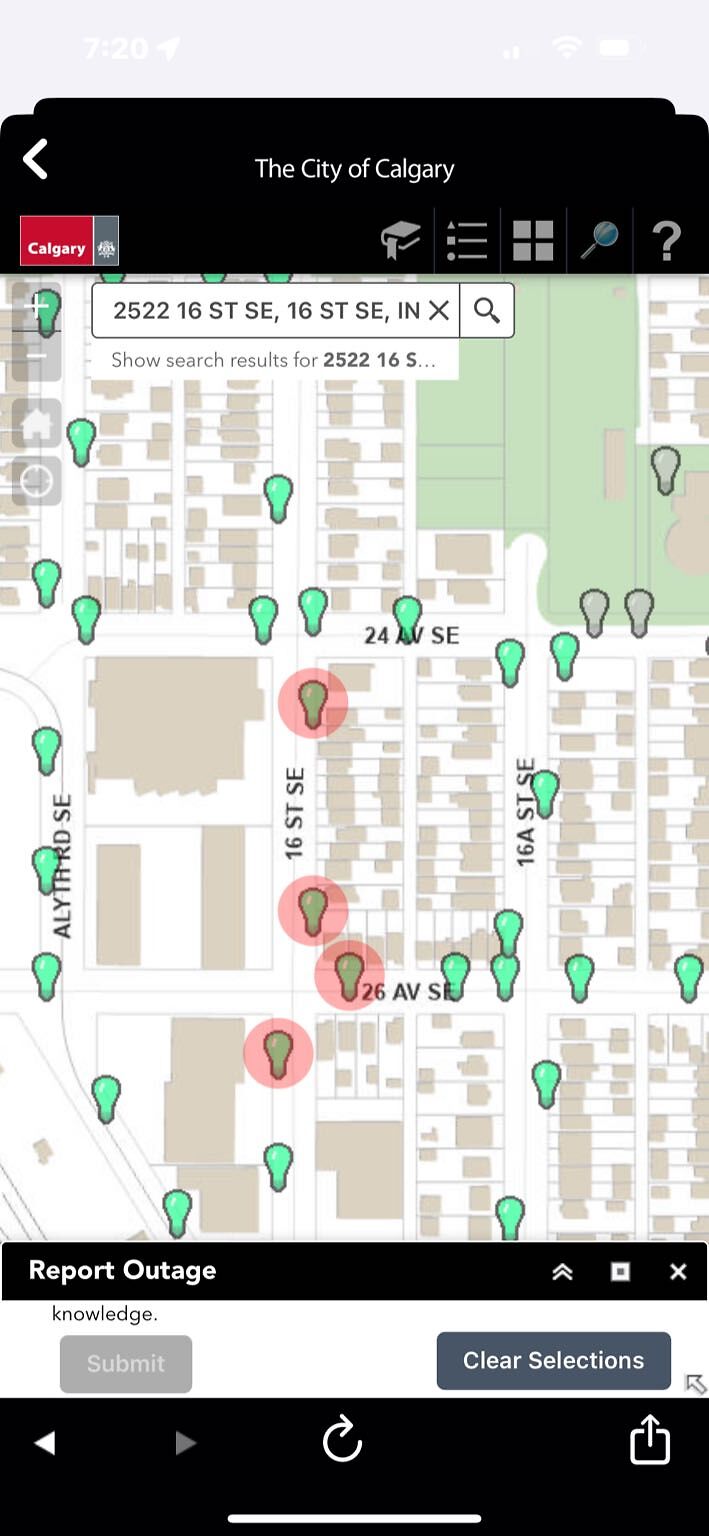Go back using the white arrow
This screenshot has width=709, height=1536.
(36, 160)
